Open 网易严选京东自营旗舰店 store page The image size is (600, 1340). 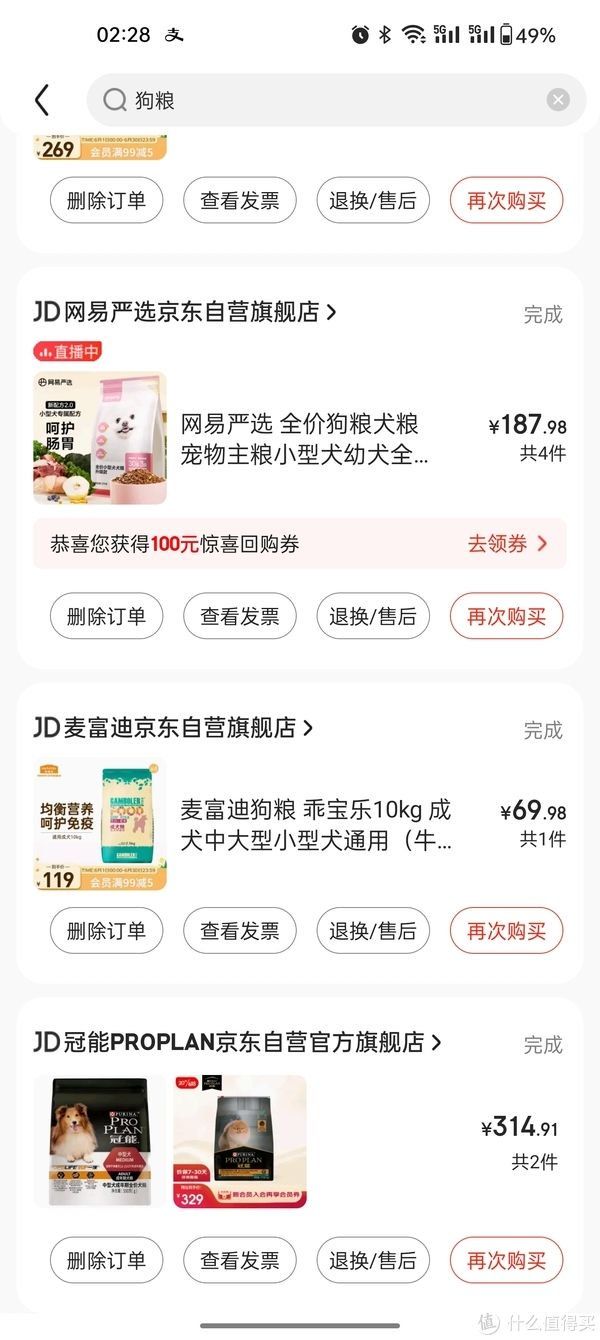click(185, 312)
